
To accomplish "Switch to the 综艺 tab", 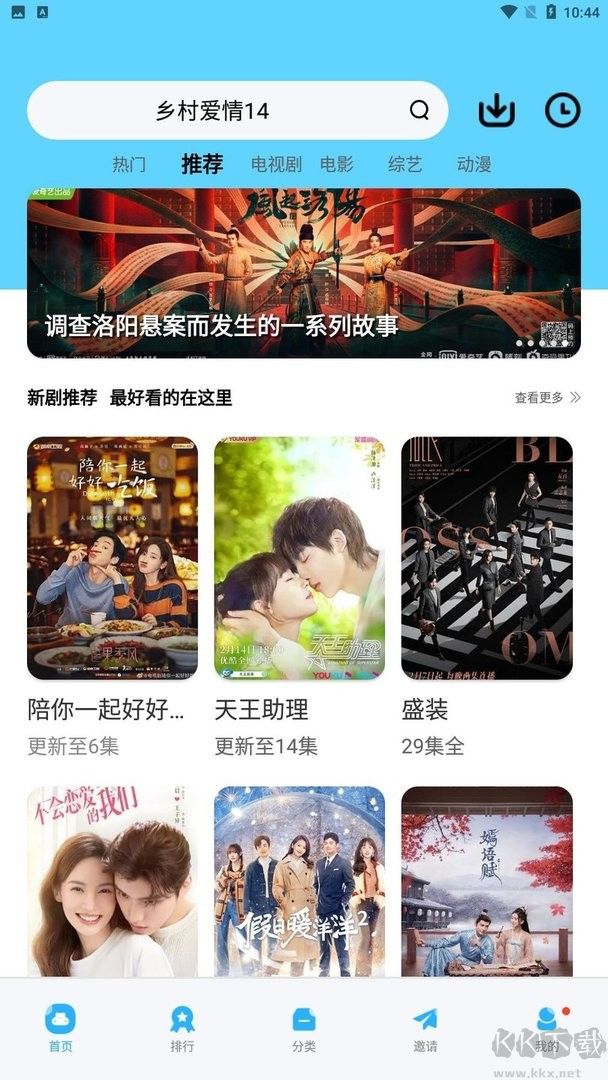I will point(405,165).
